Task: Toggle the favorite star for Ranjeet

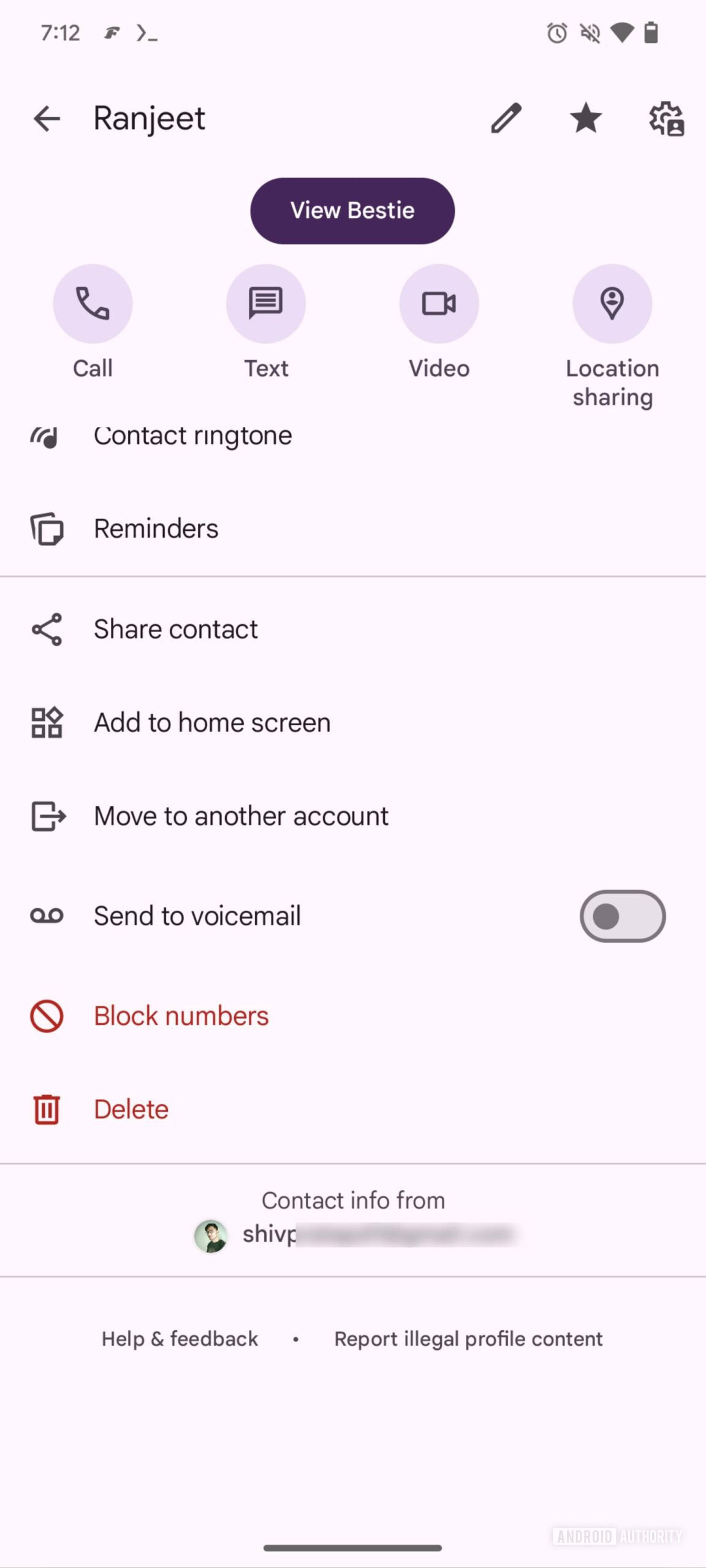Action: tap(585, 118)
